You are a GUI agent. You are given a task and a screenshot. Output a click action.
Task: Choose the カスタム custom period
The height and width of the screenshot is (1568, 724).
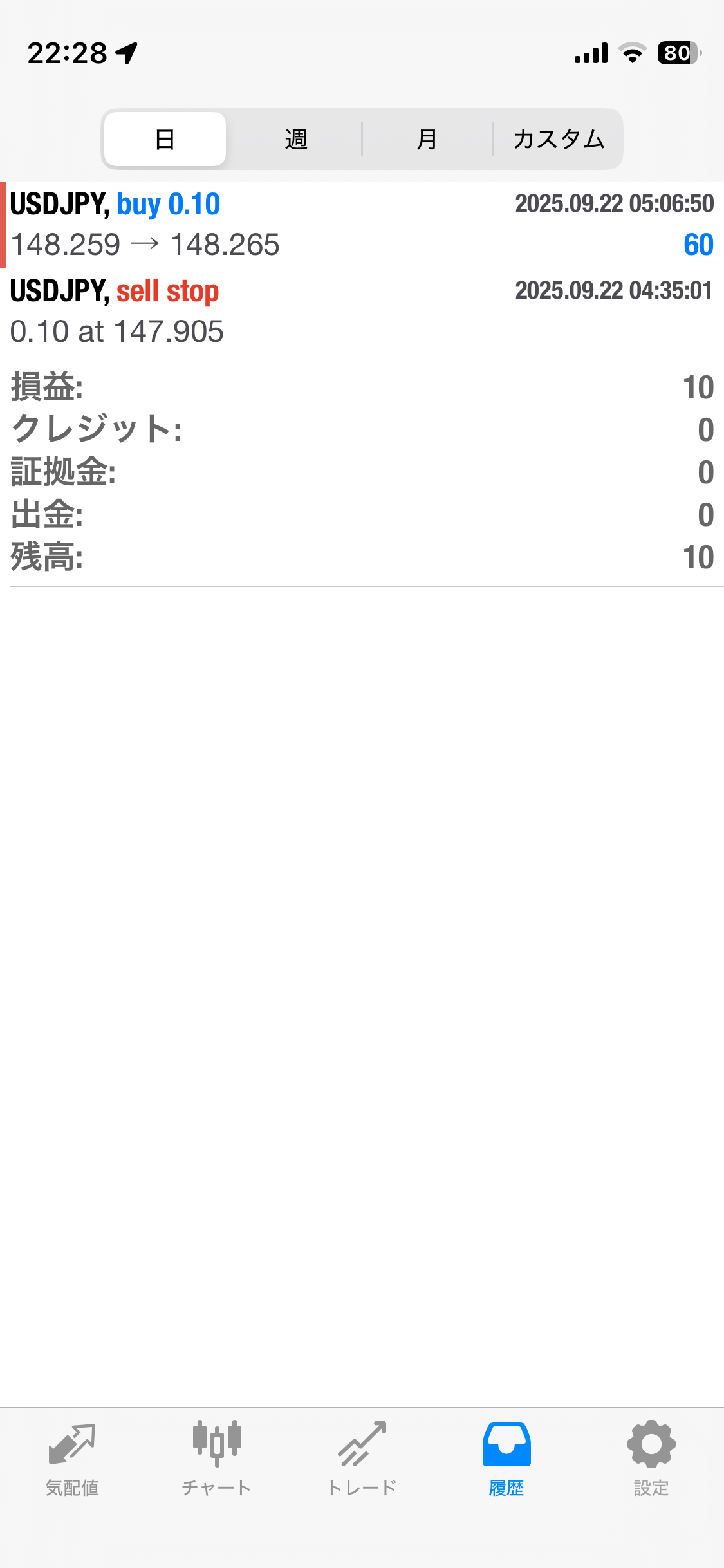pyautogui.click(x=558, y=139)
